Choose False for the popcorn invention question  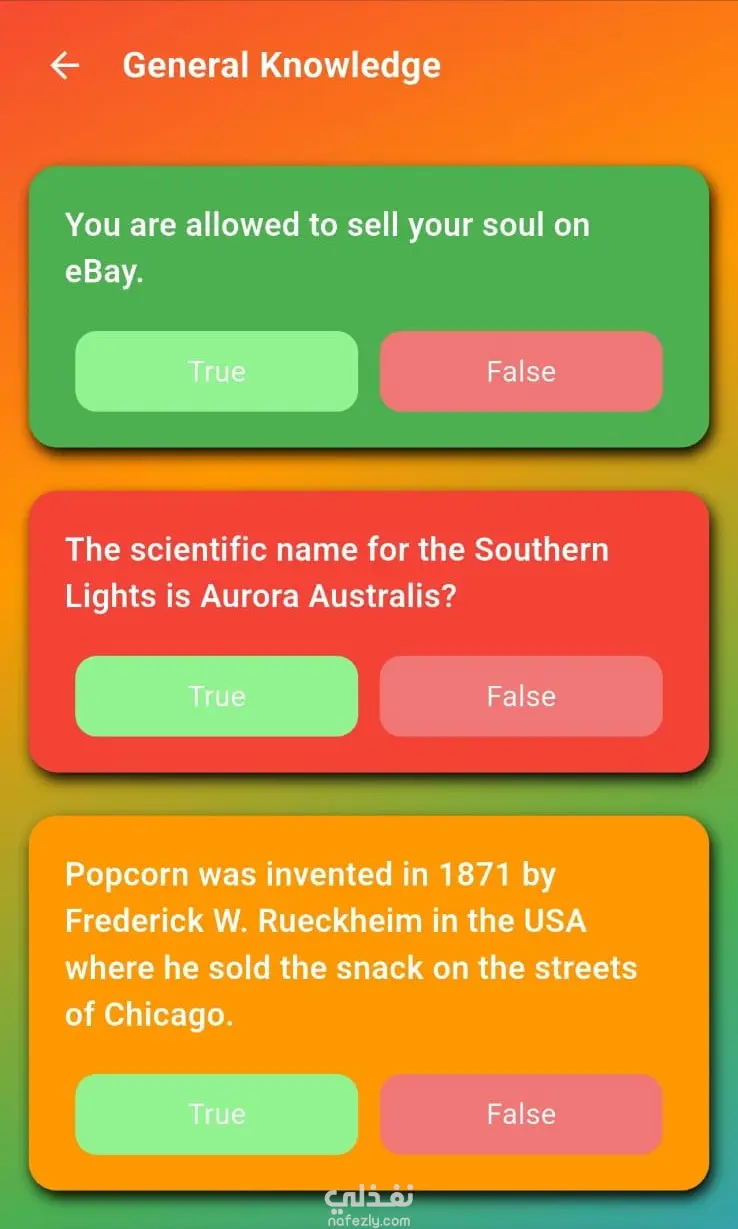pyautogui.click(x=520, y=1114)
